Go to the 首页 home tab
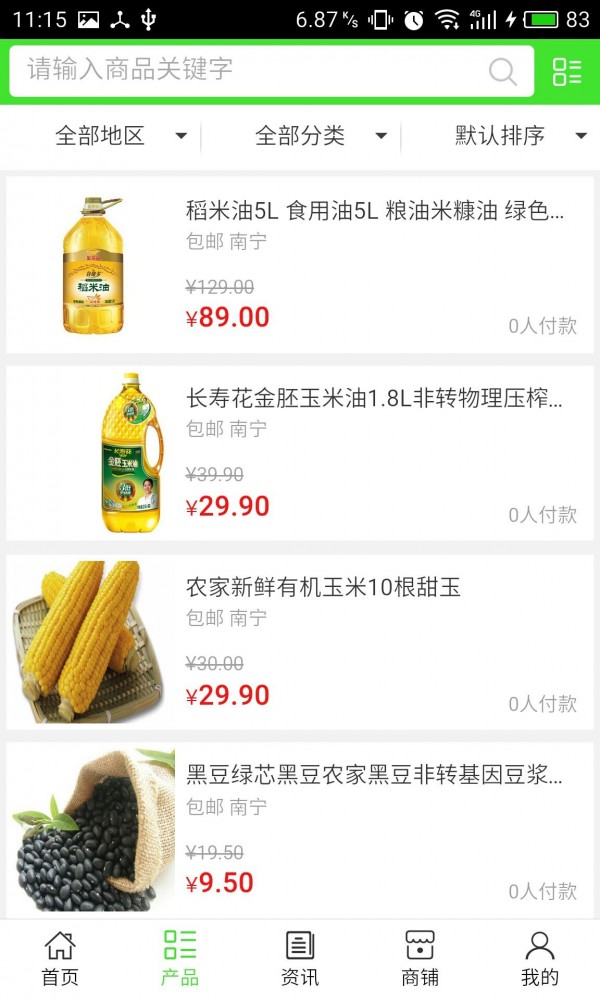600x1000 pixels. [x=60, y=958]
